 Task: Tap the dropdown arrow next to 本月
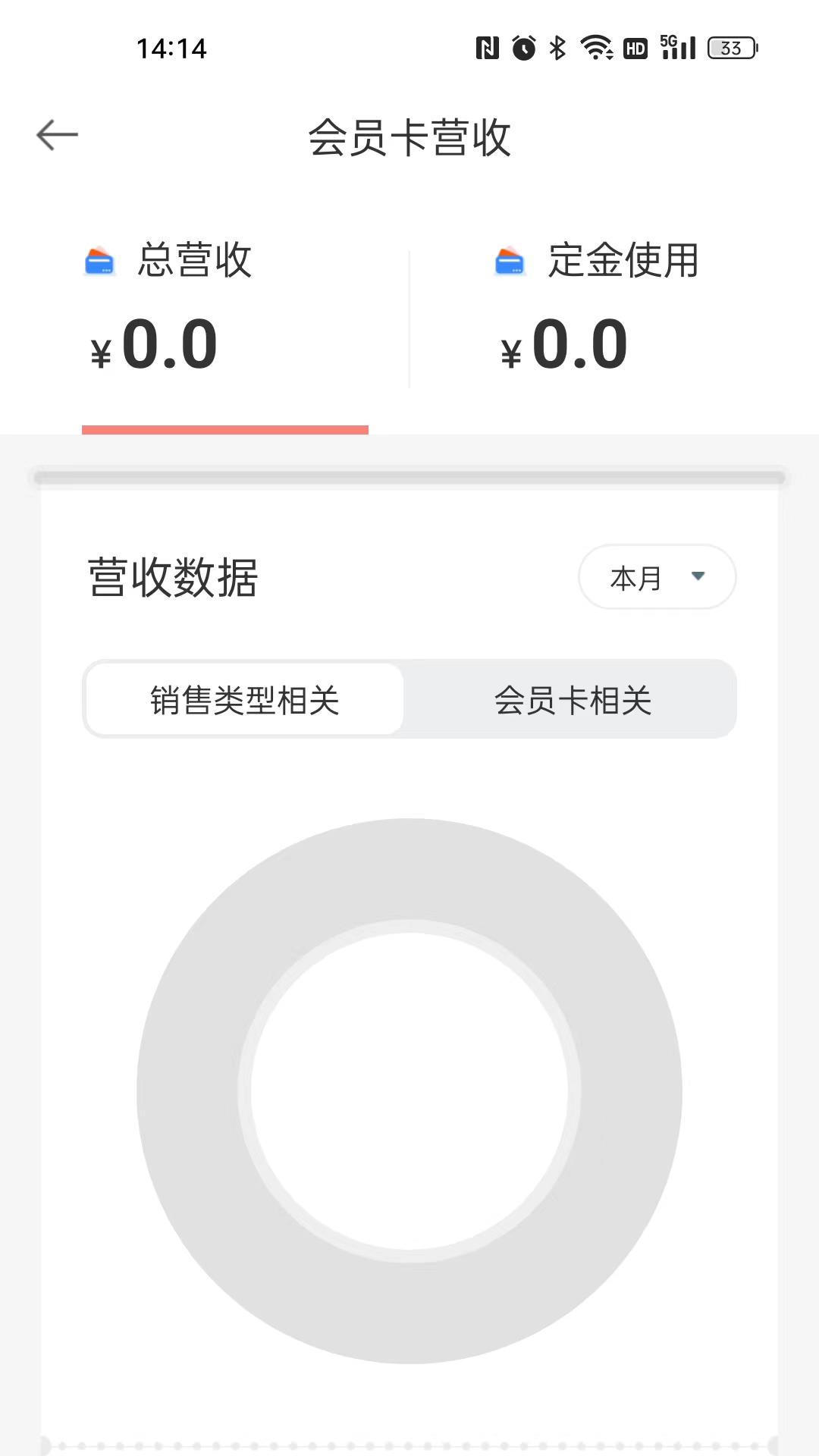pyautogui.click(x=698, y=577)
